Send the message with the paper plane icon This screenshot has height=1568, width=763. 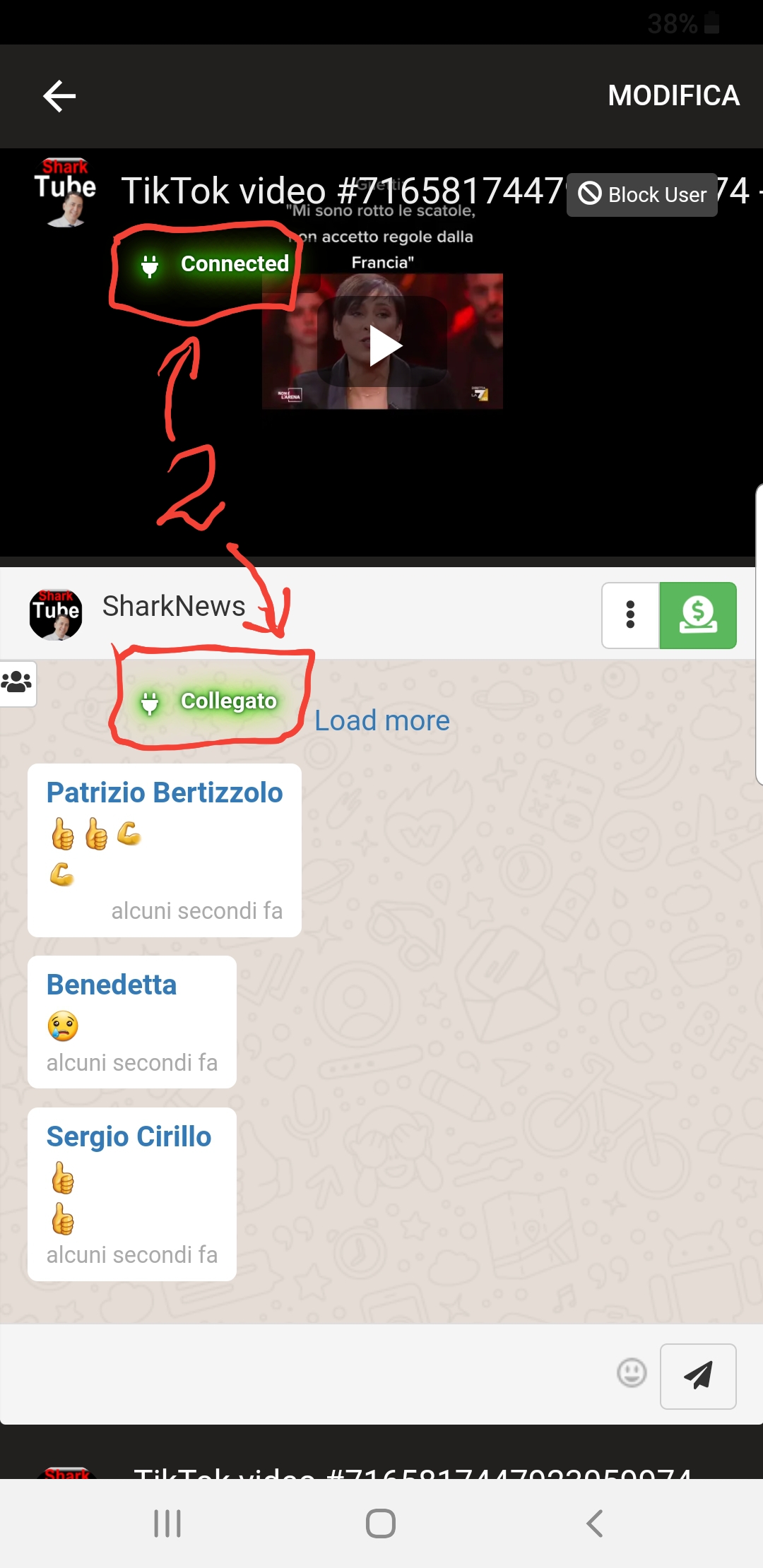tap(697, 1376)
